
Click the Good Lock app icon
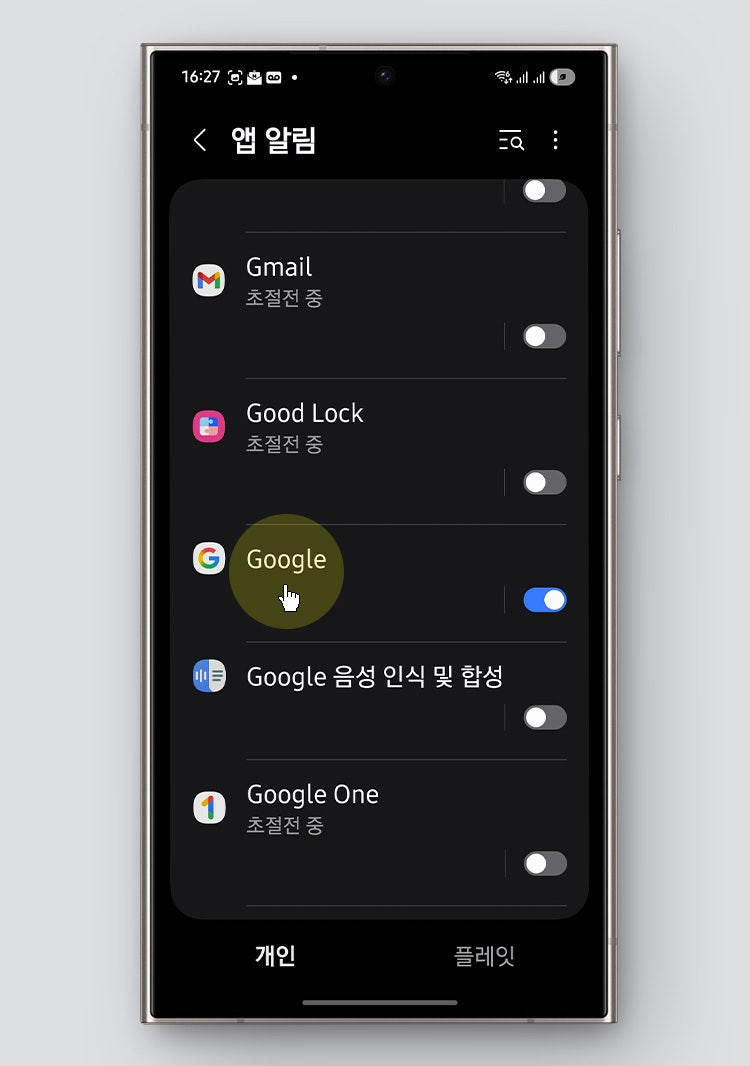(x=209, y=426)
